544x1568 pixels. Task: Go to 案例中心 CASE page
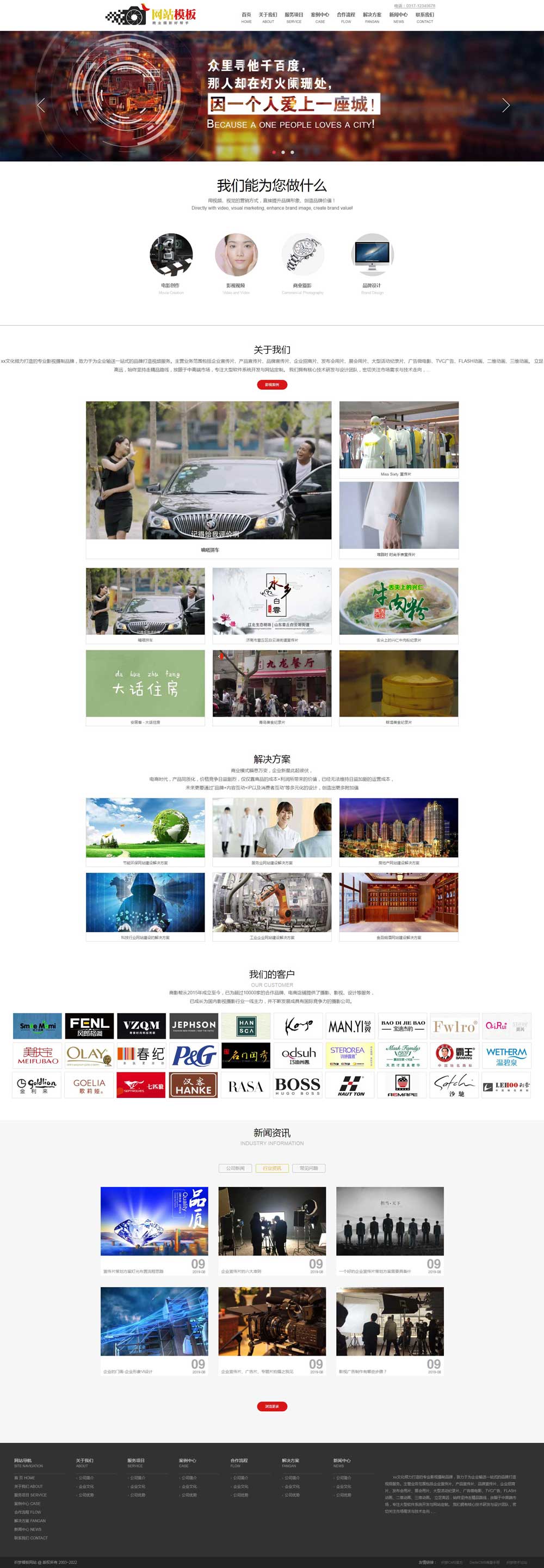(320, 17)
